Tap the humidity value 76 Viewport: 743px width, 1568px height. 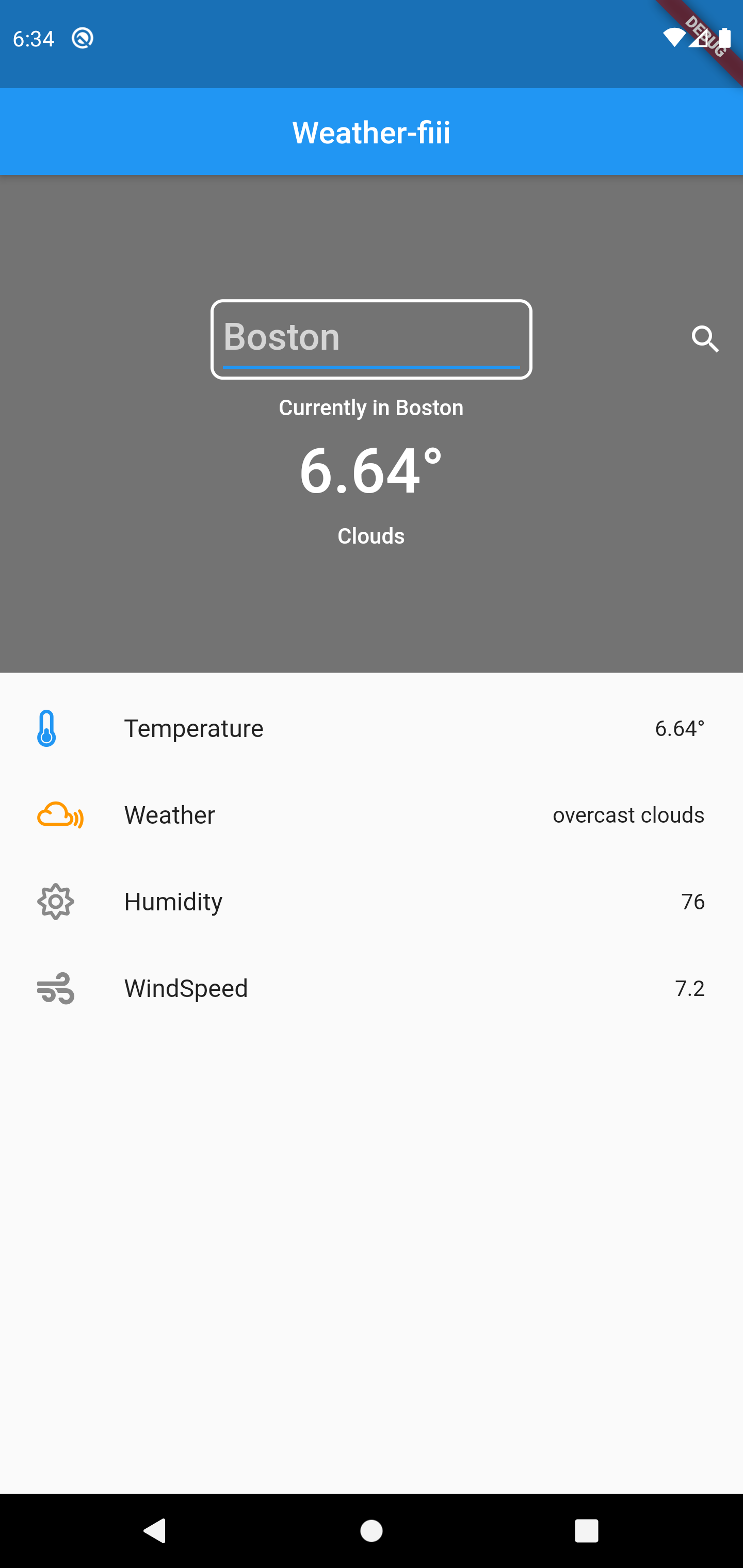tap(692, 902)
